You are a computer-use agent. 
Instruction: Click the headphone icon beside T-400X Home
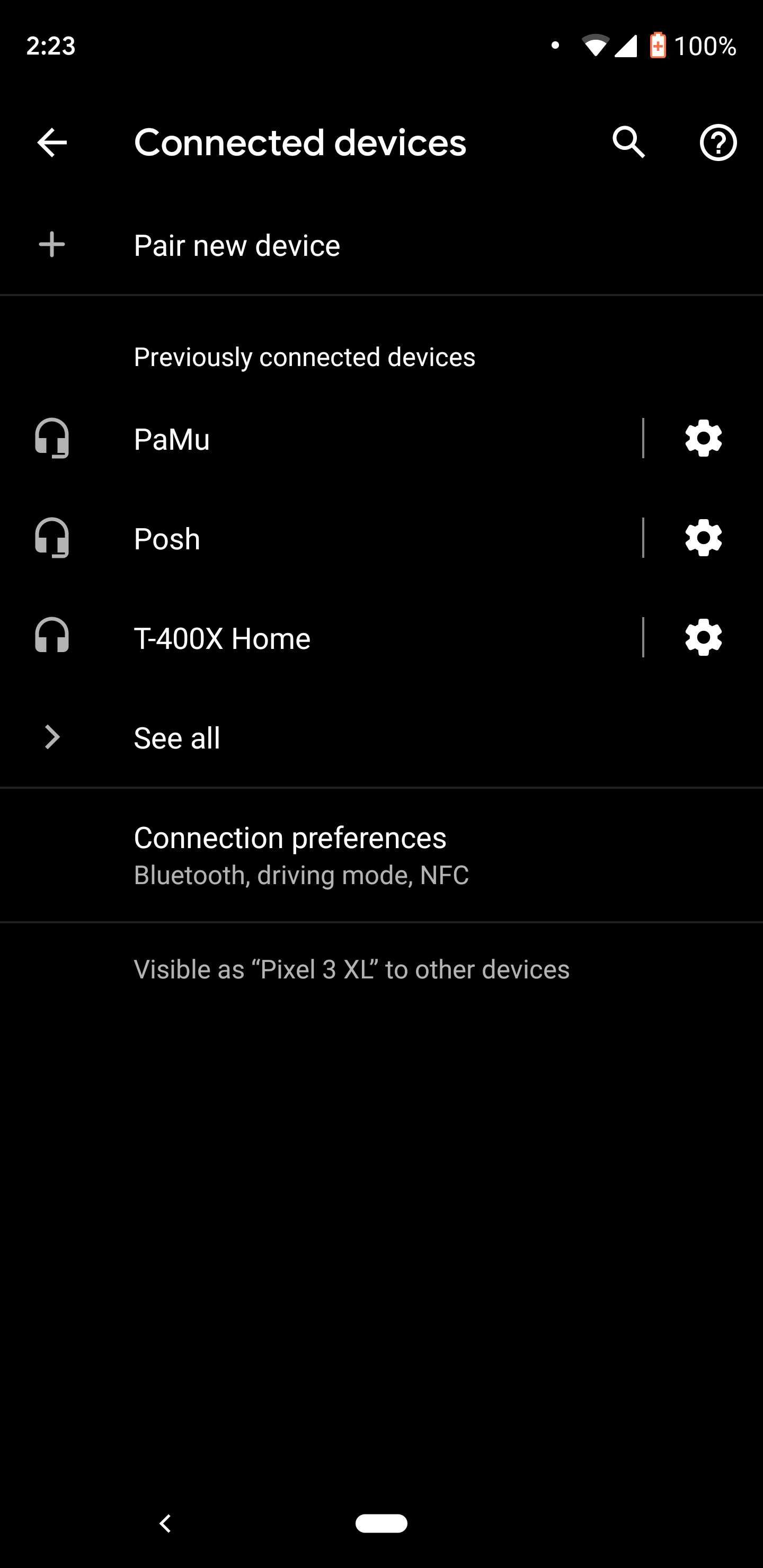[52, 637]
